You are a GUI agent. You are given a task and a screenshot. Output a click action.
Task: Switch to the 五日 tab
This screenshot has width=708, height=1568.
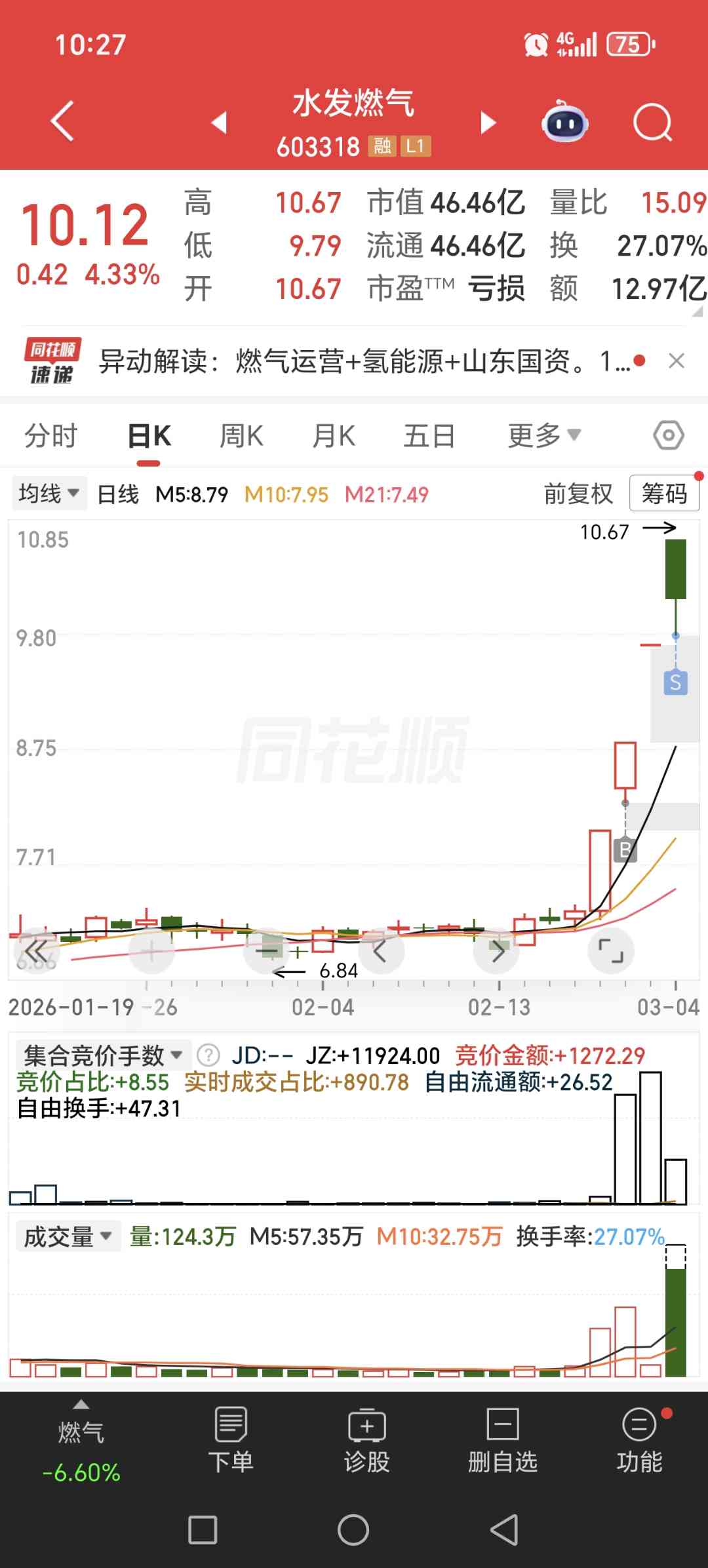tap(429, 436)
